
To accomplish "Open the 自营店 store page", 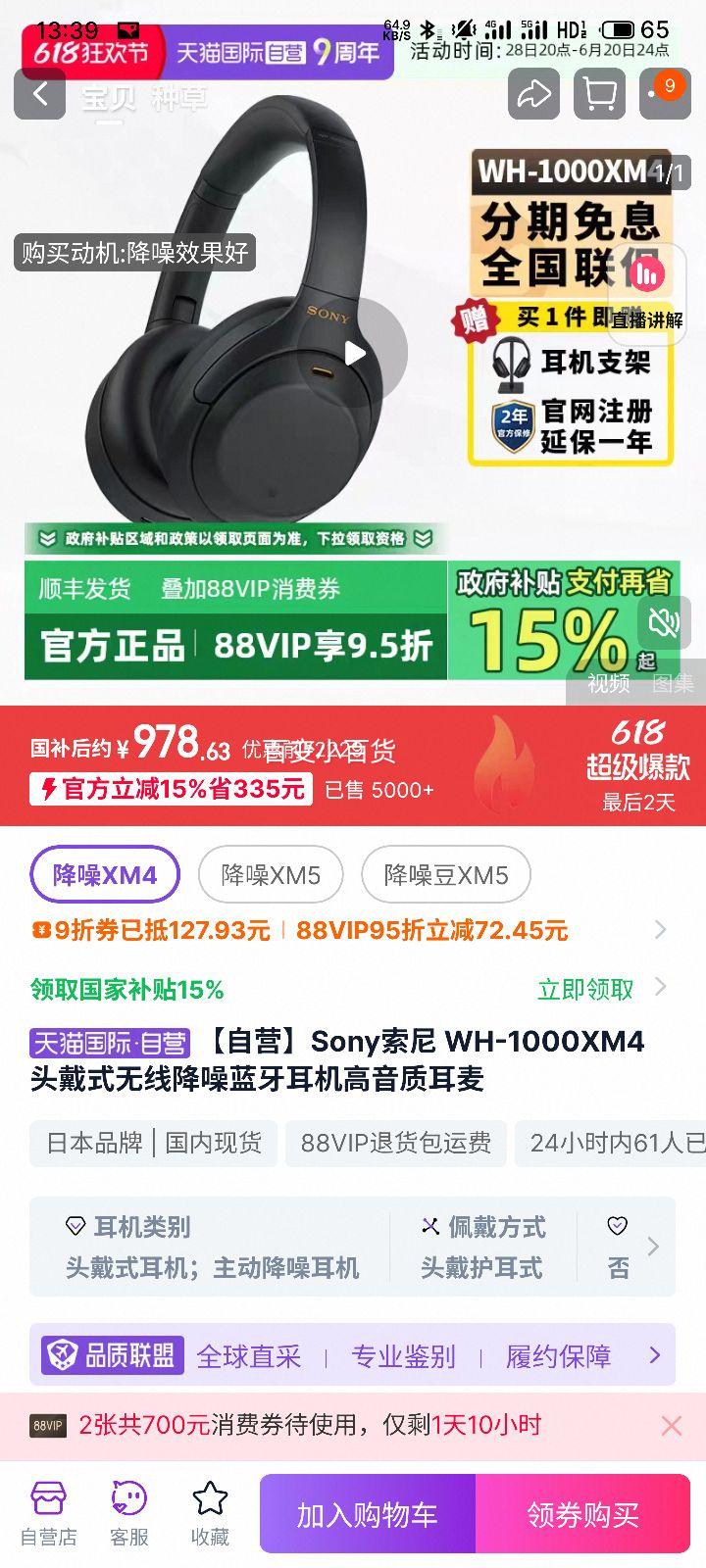I will point(48,1513).
